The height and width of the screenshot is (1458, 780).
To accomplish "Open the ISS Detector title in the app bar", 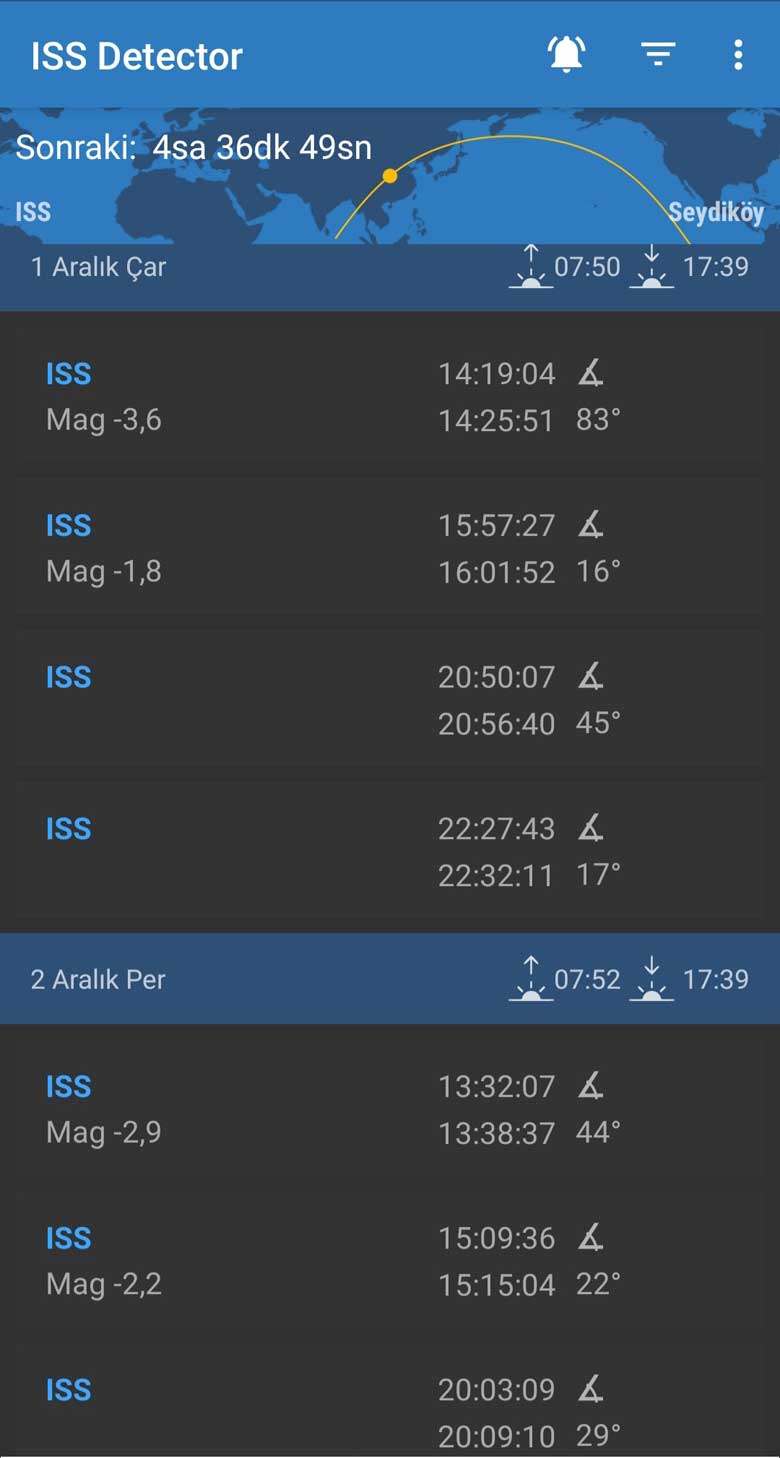I will pyautogui.click(x=137, y=57).
